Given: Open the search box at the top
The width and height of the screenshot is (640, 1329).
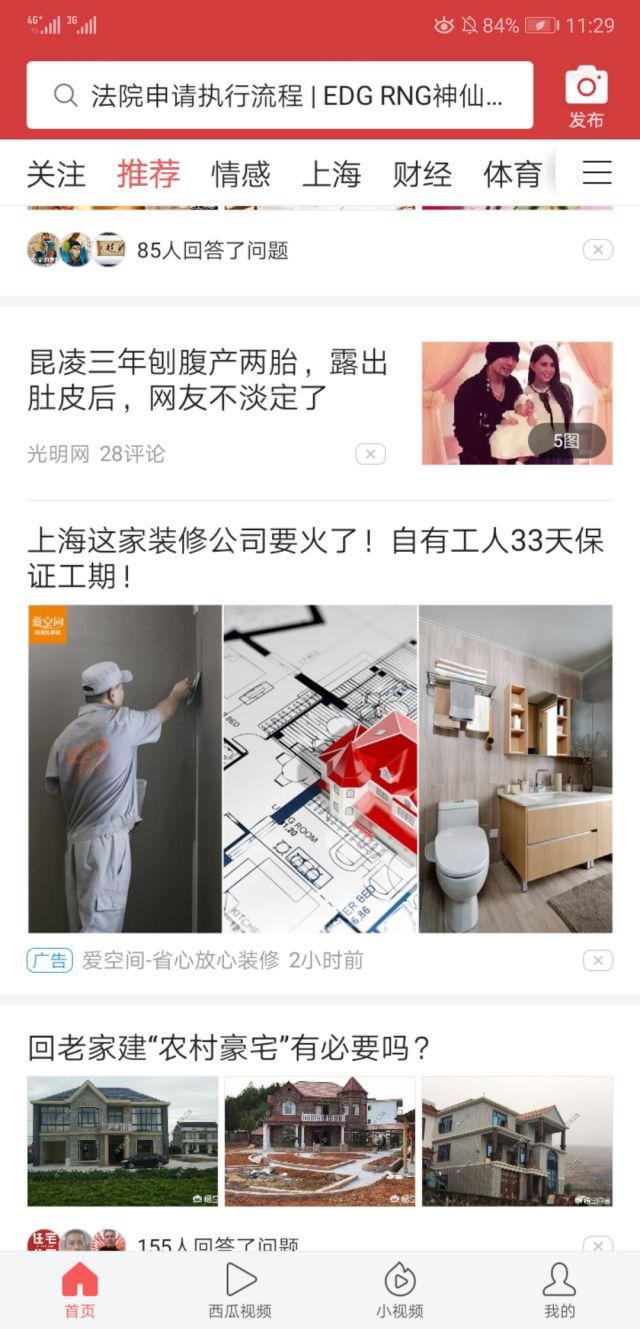Looking at the screenshot, I should click(280, 96).
